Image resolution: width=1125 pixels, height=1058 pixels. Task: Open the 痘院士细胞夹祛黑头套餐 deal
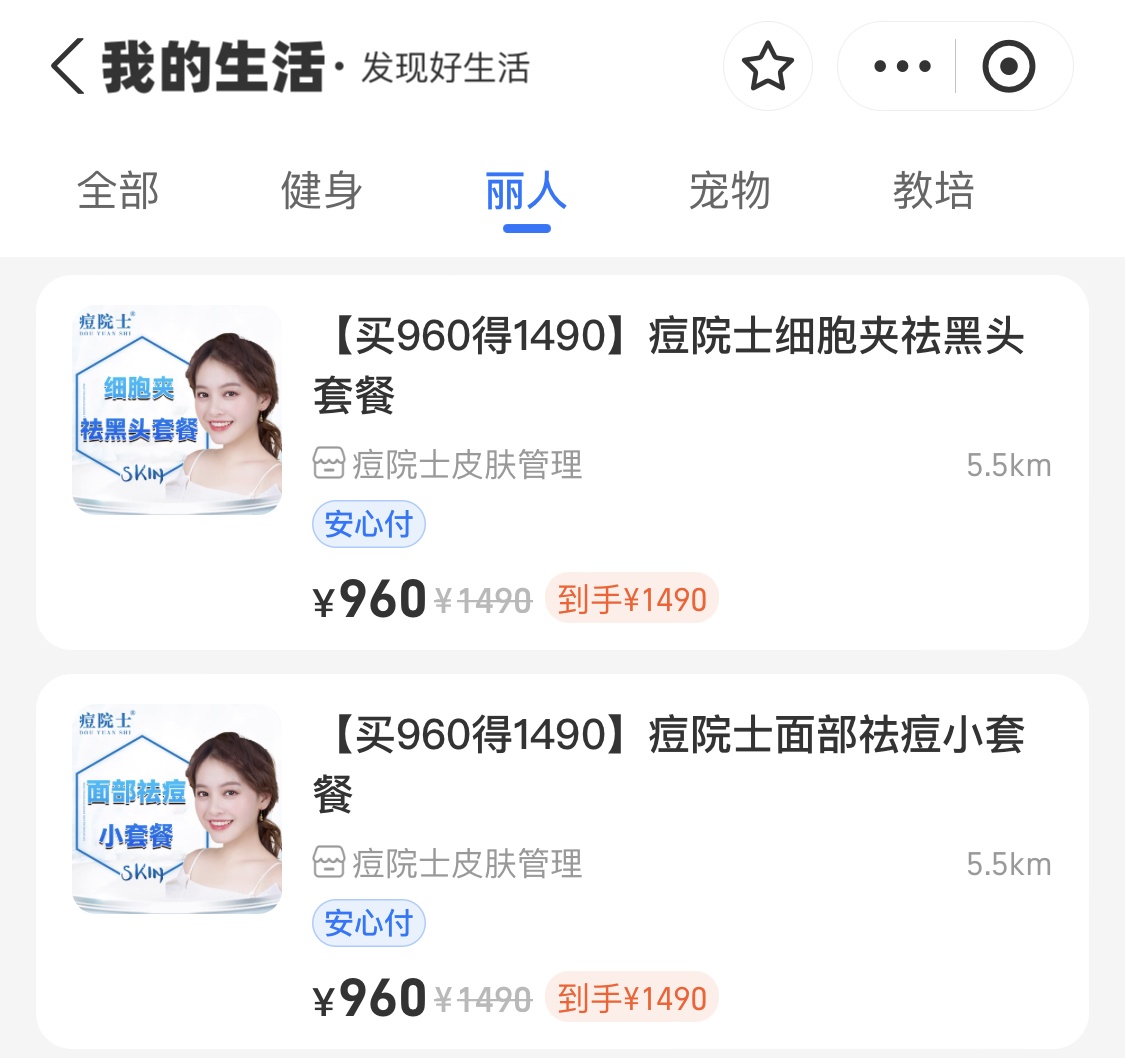coord(668,365)
